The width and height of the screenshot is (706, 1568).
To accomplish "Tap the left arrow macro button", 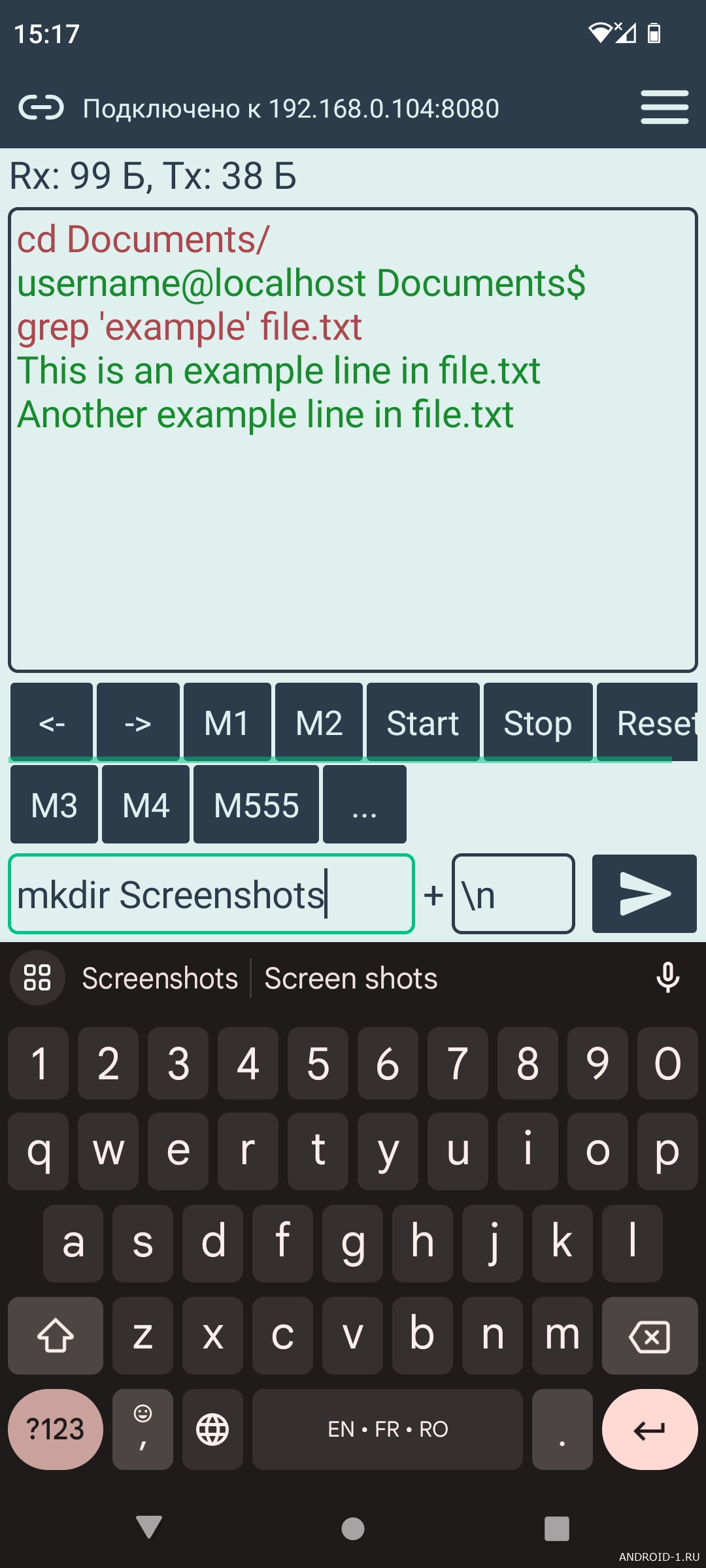I will coord(52,722).
